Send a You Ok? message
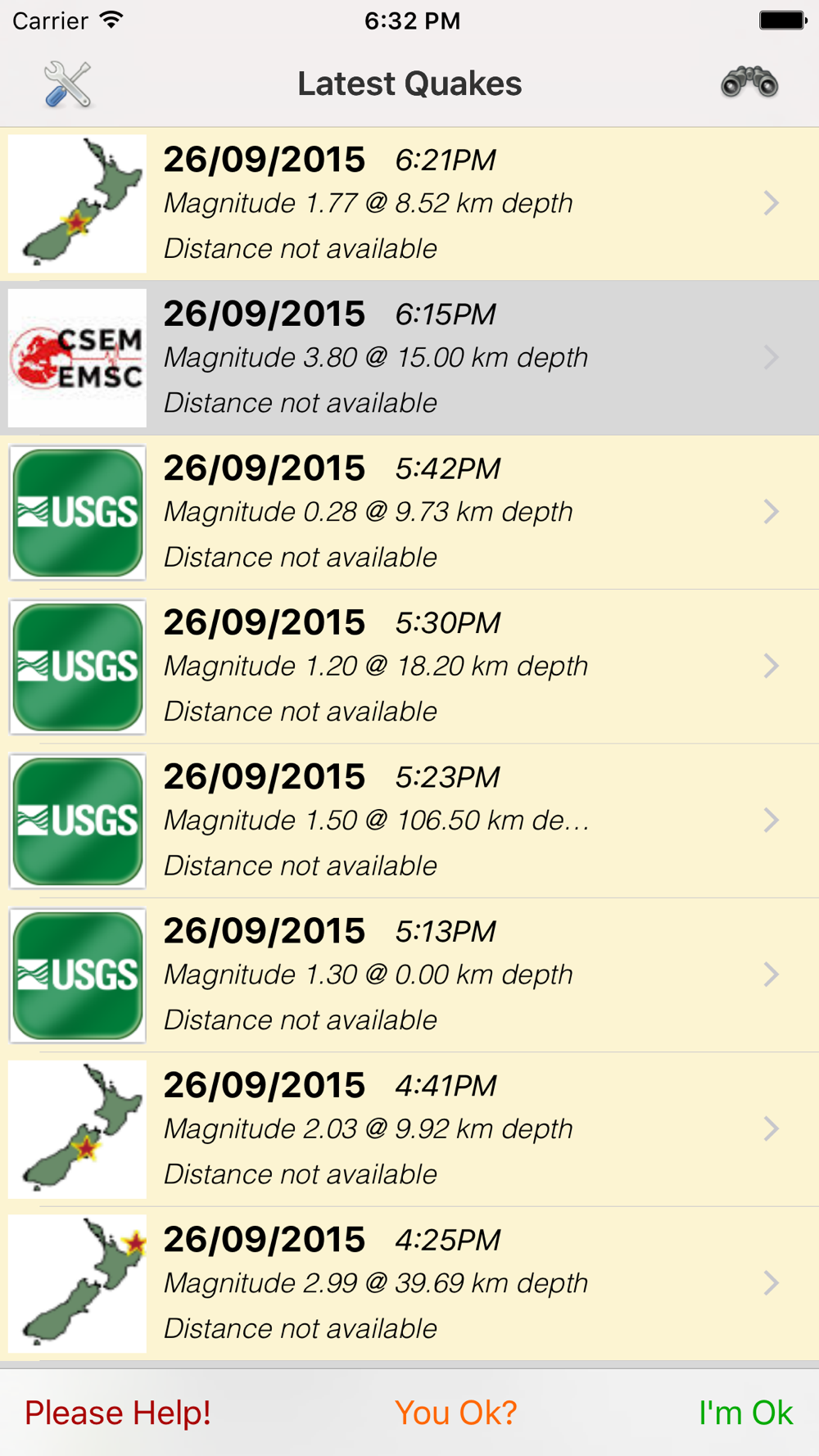819x1456 pixels. pos(455,1413)
